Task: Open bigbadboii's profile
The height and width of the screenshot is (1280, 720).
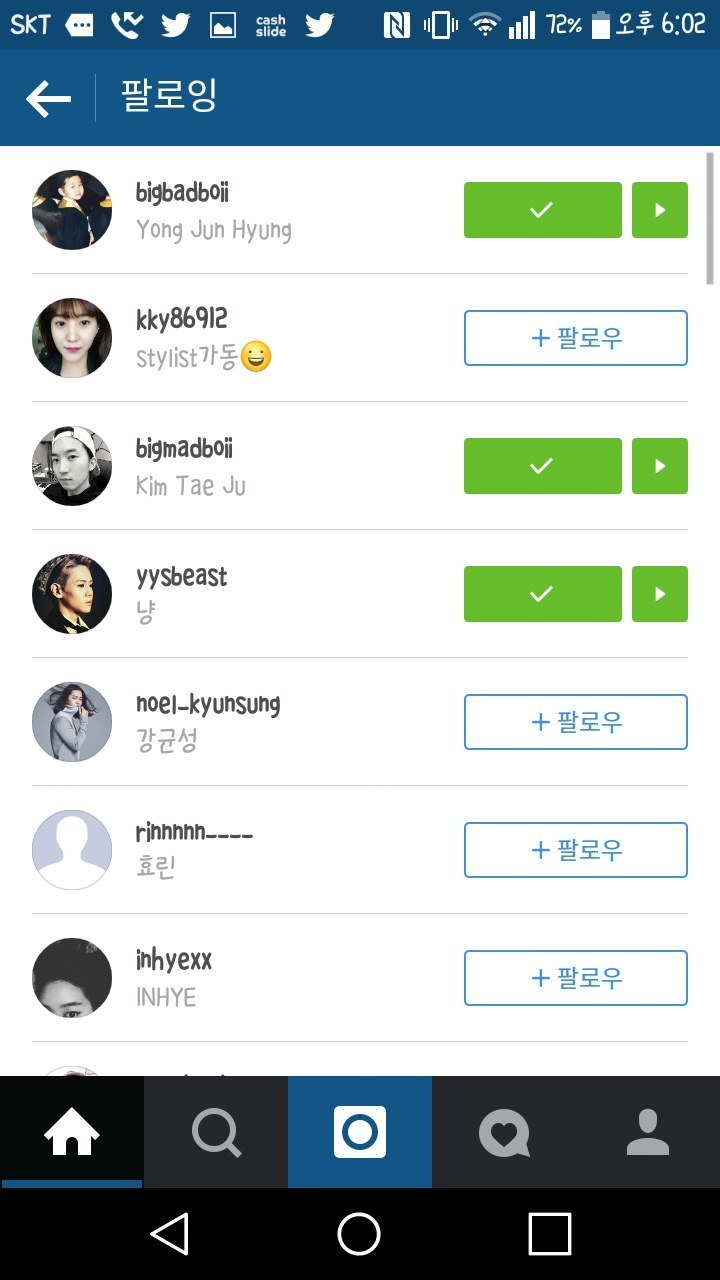Action: point(182,193)
